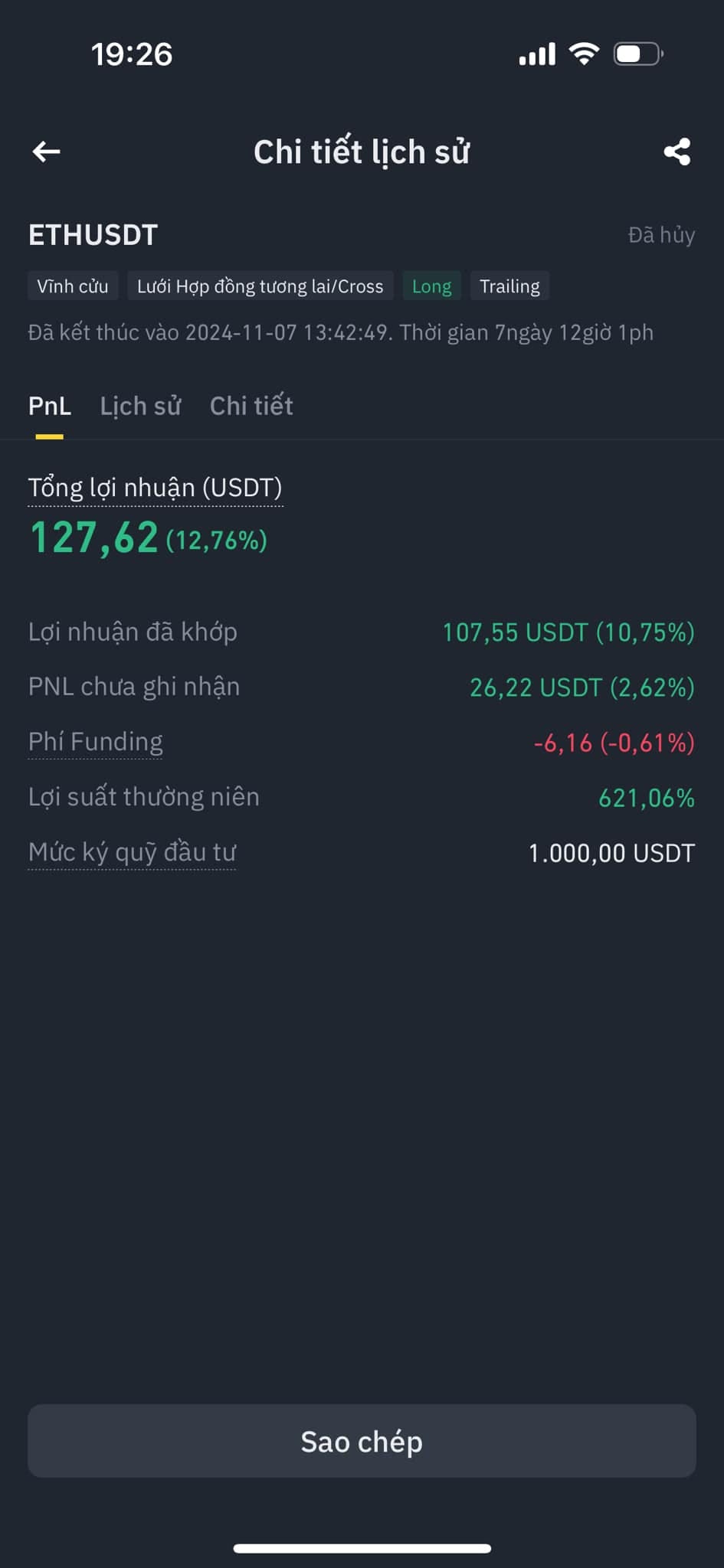This screenshot has width=724, height=1568.
Task: Share this grid history detail
Action: [x=677, y=152]
